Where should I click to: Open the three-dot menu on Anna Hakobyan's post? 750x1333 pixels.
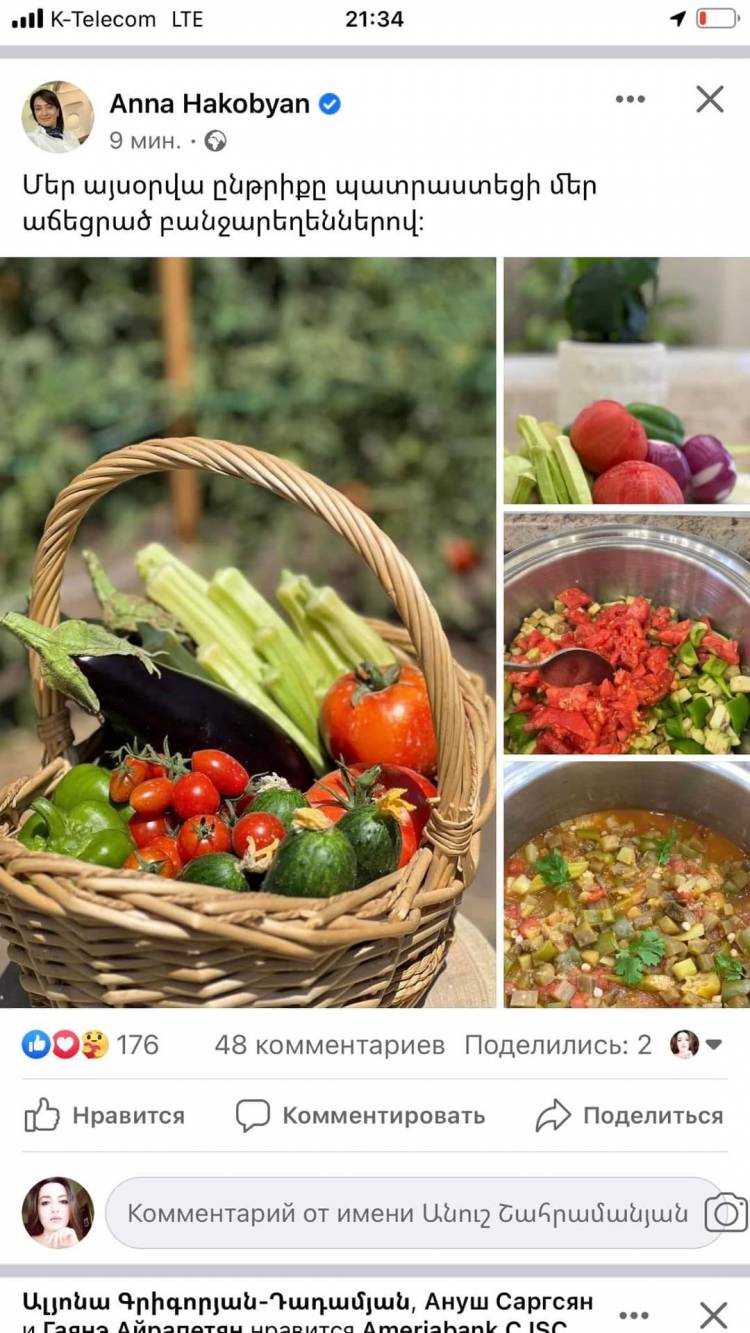(630, 99)
